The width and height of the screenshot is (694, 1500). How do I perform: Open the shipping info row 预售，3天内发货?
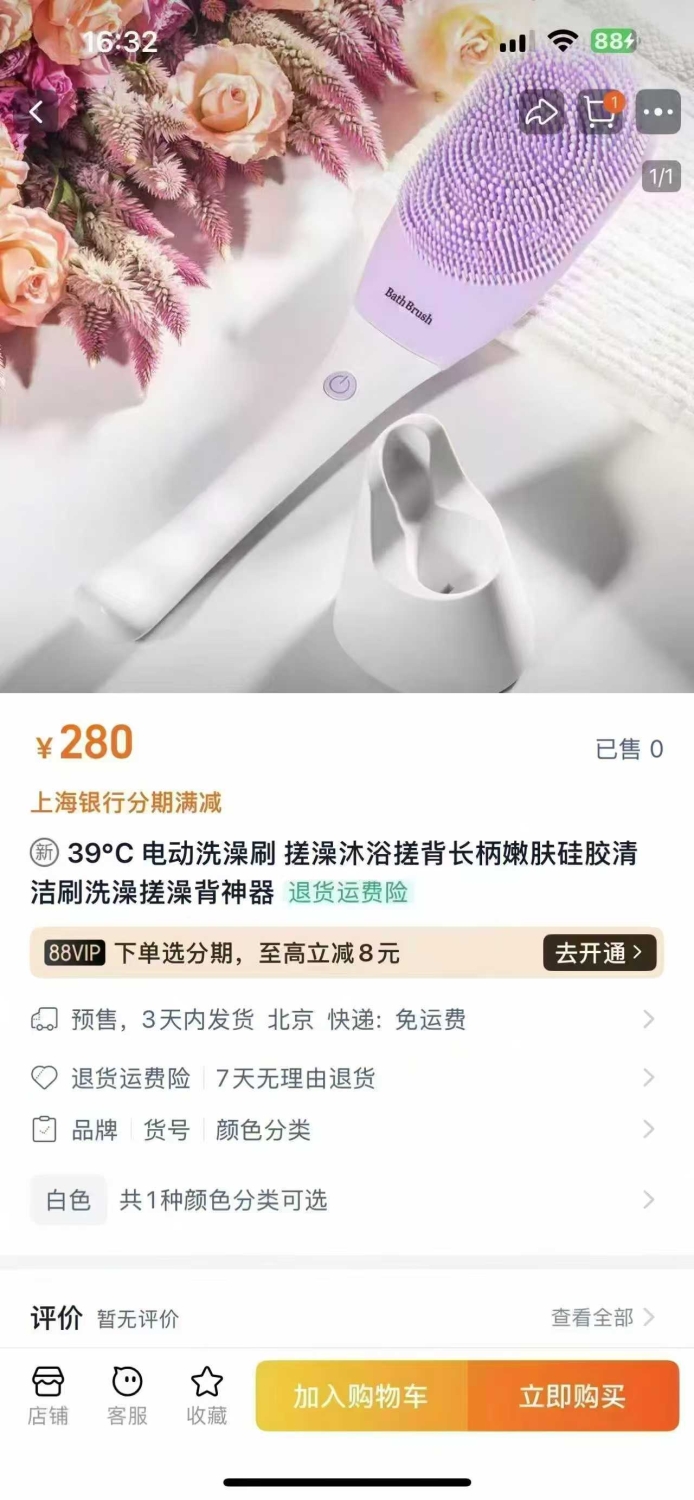pos(347,1020)
